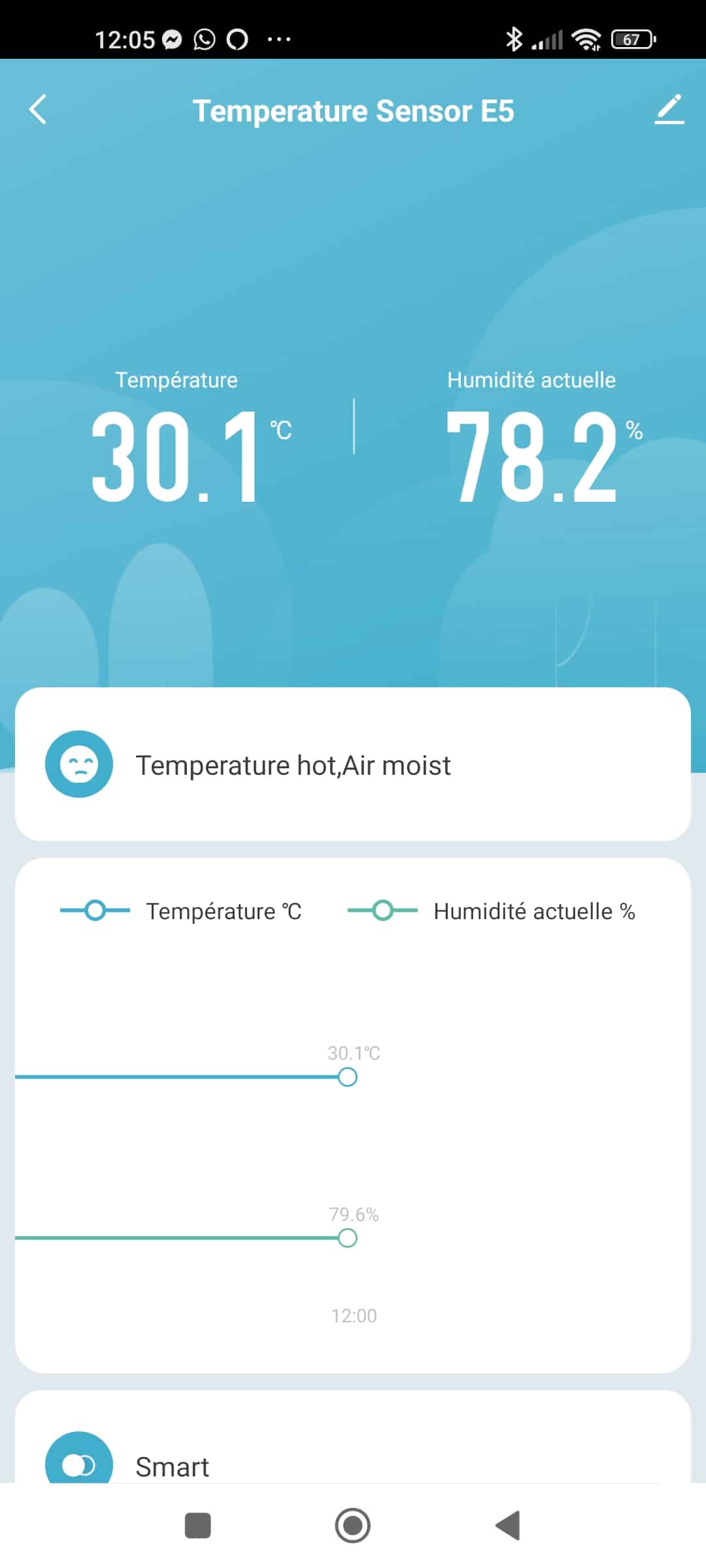
Task: Go back using the top-left arrow
Action: (38, 110)
